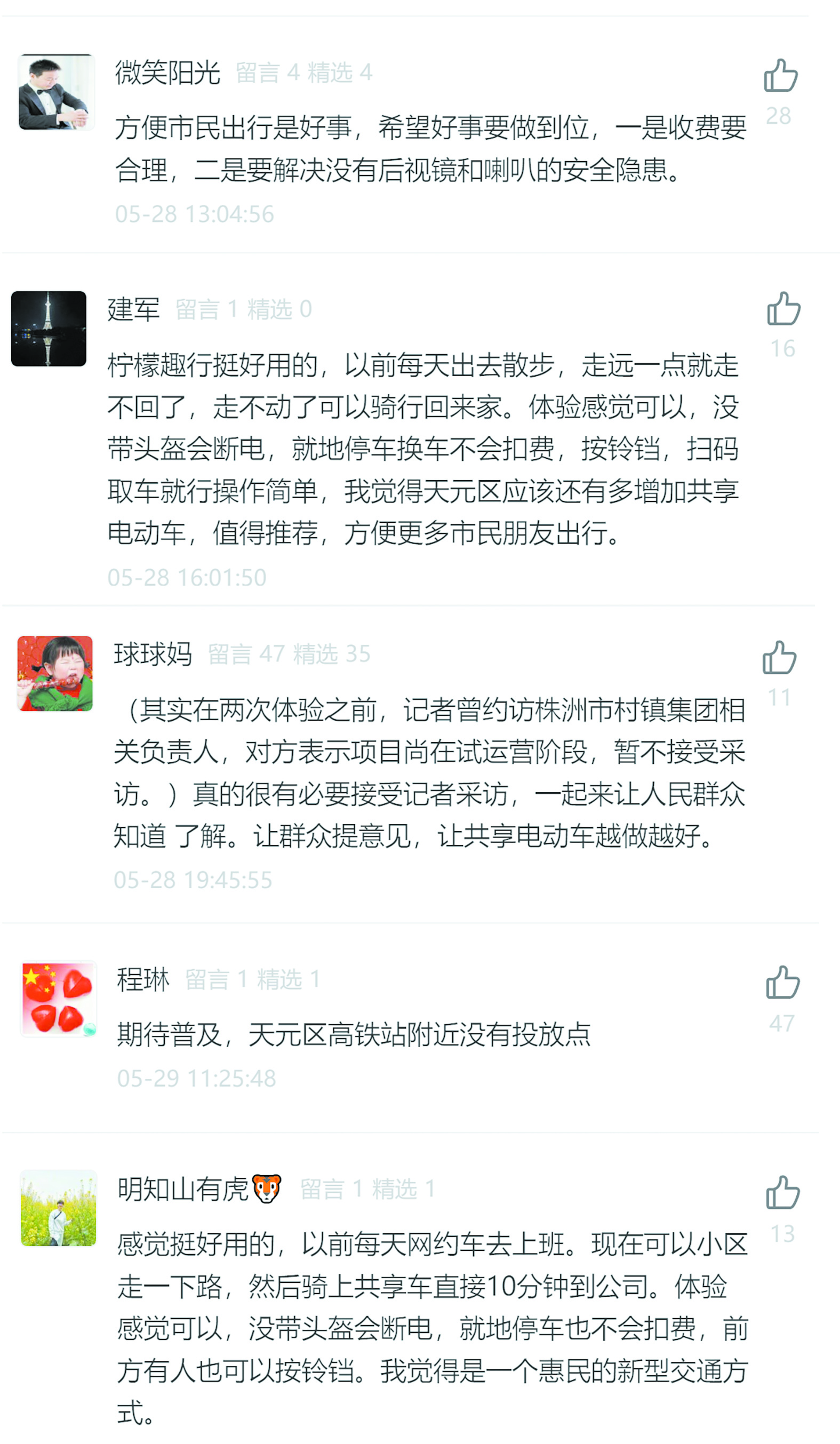Screen dimensions: 840x1444
Task: View 明知山有虎's profile avatar
Action: point(59,1207)
